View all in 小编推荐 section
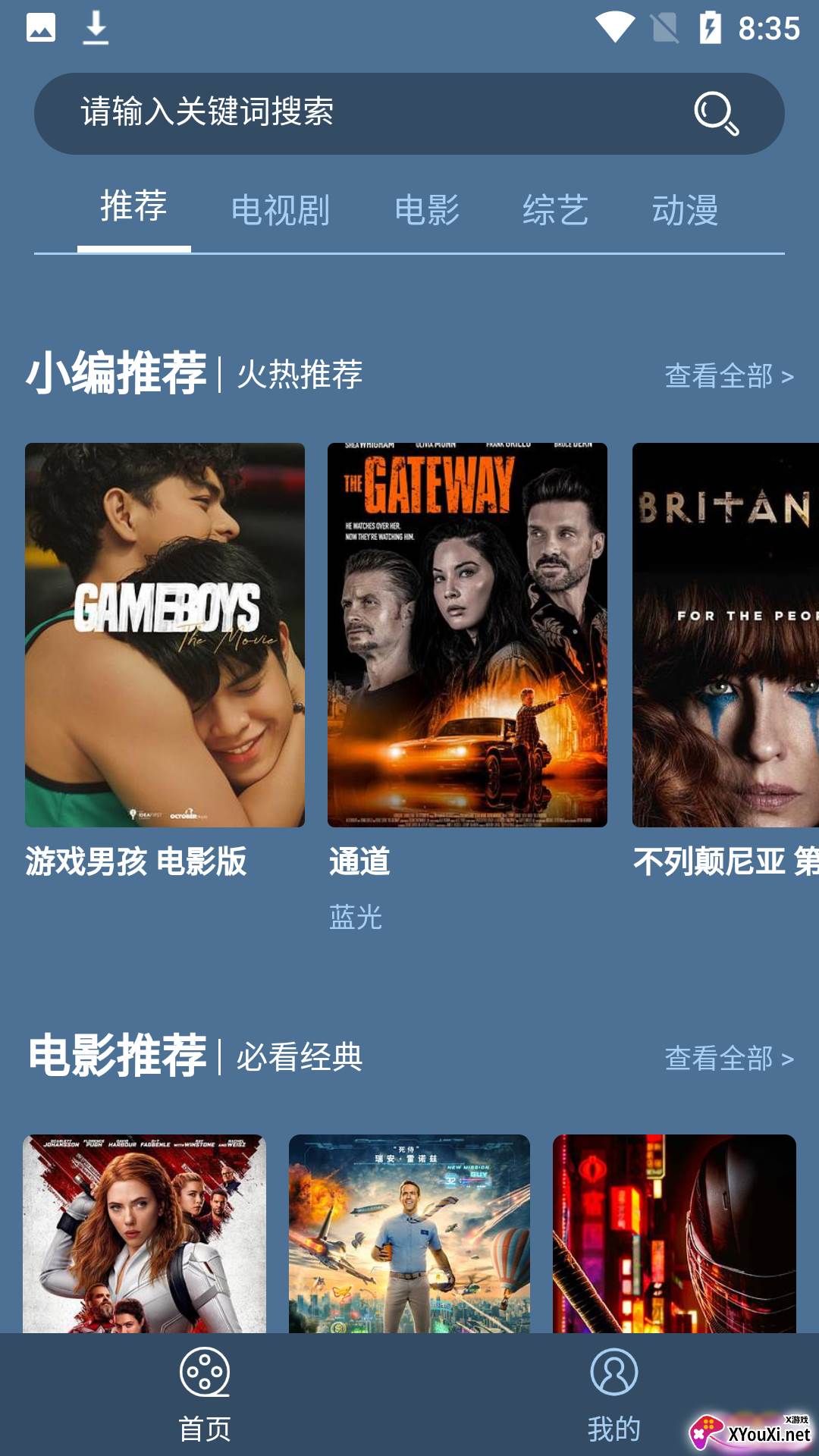Image resolution: width=819 pixels, height=1456 pixels. click(729, 375)
